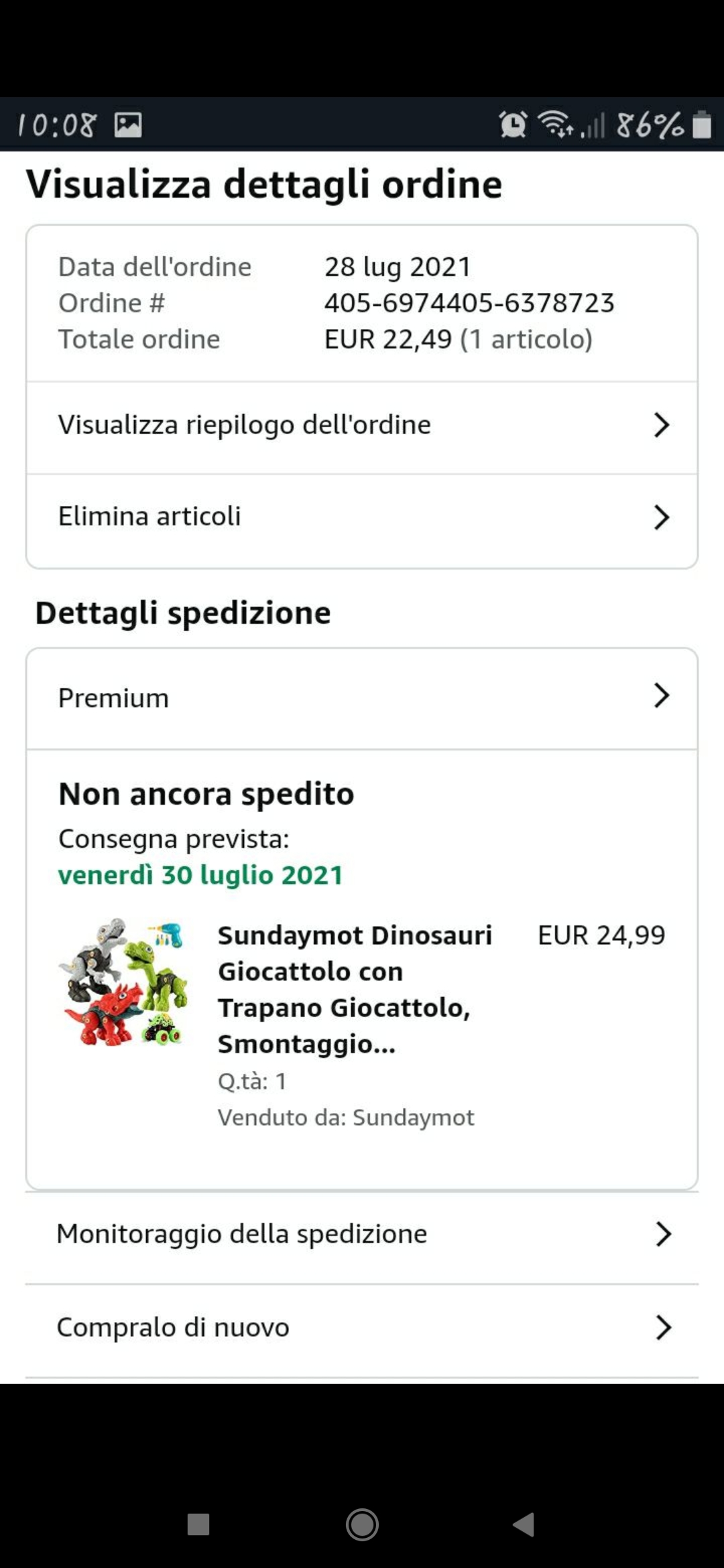
Task: Open the Sundaymot Dinosauri product image
Action: (125, 982)
